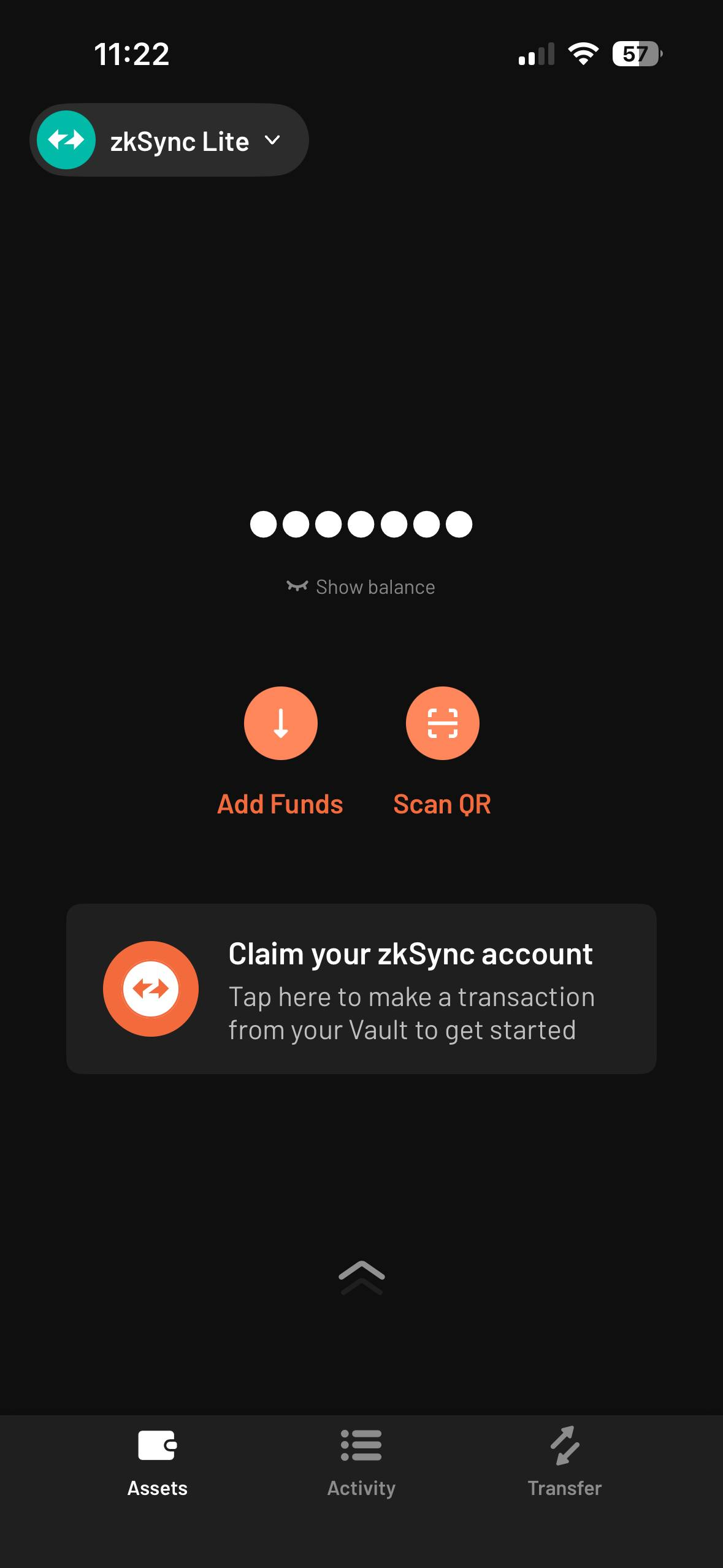Viewport: 723px width, 1568px height.
Task: Tap the Add Funds button
Action: click(281, 723)
